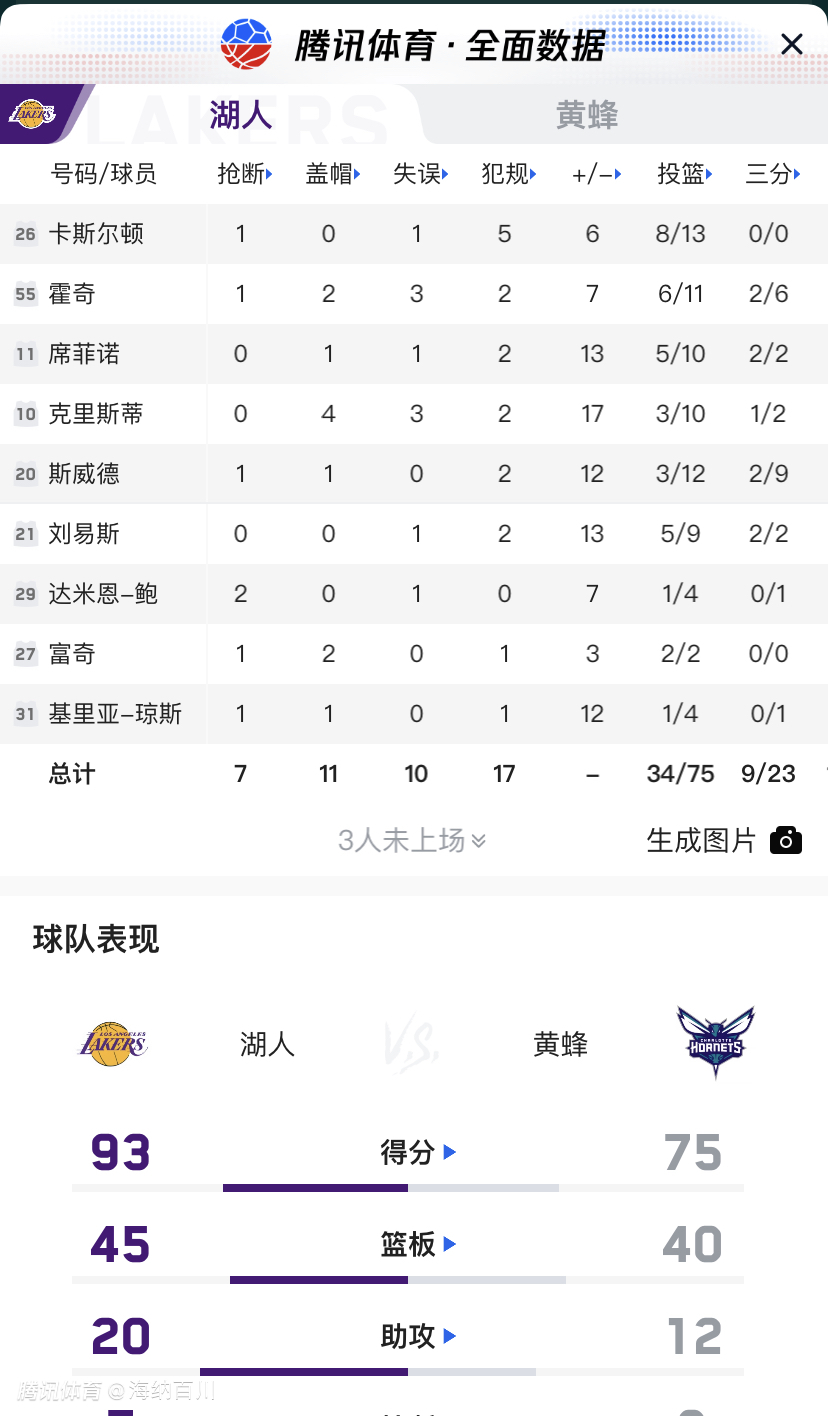Viewport: 828px width, 1416px height.
Task: Sort players by 三分 column
Action: click(773, 174)
